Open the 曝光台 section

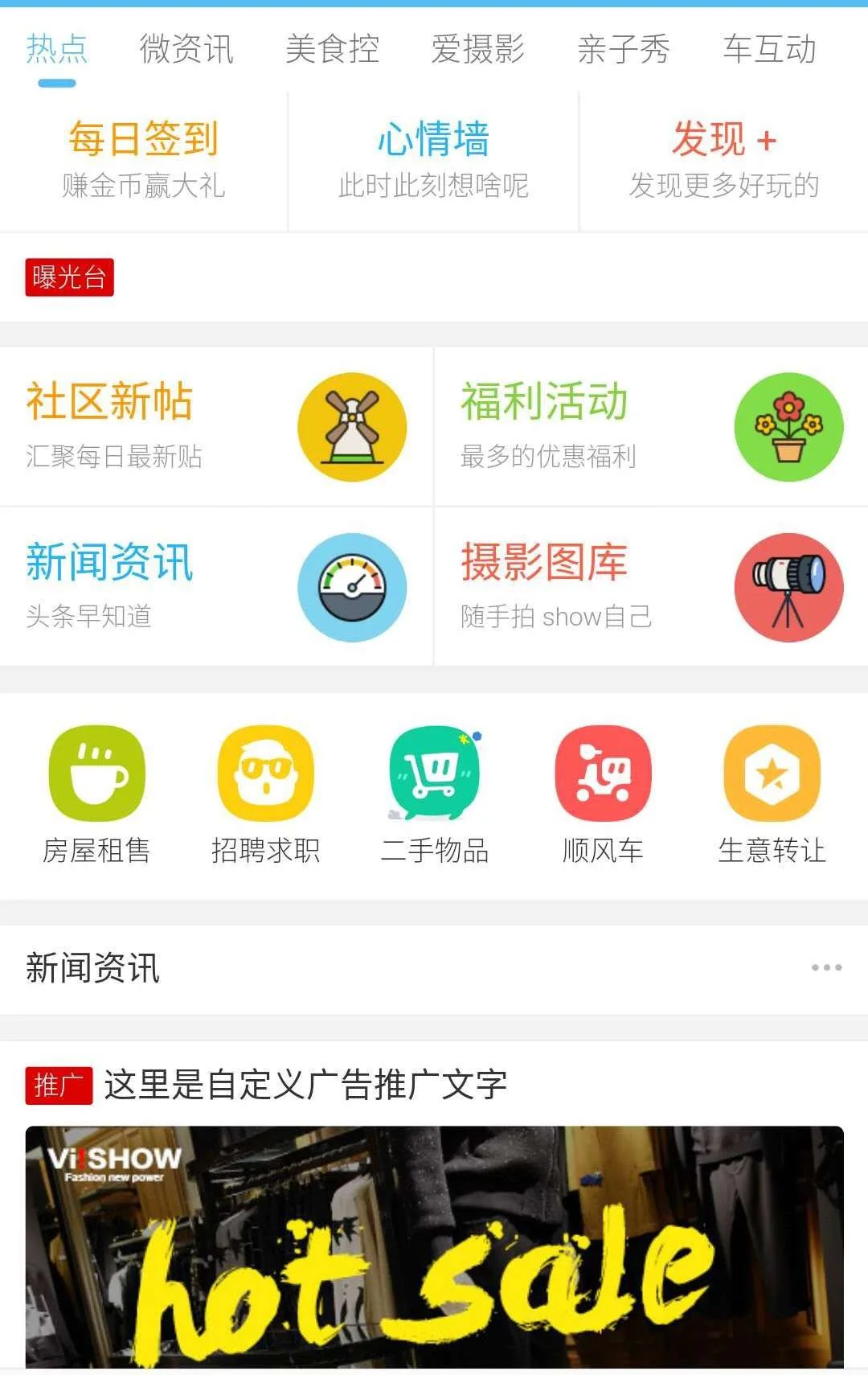pos(70,277)
